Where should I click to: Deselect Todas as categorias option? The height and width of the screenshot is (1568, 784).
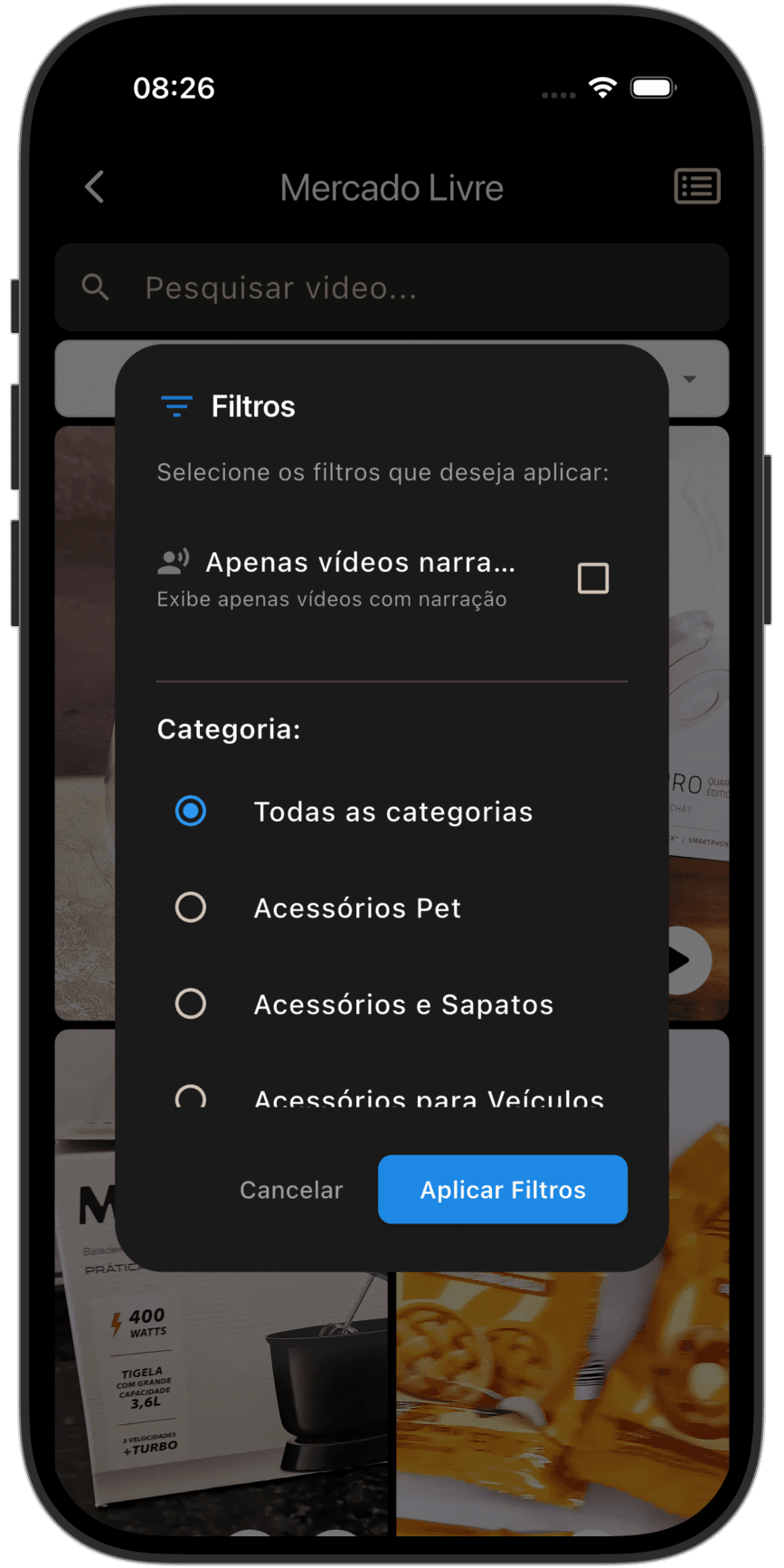coord(191,812)
